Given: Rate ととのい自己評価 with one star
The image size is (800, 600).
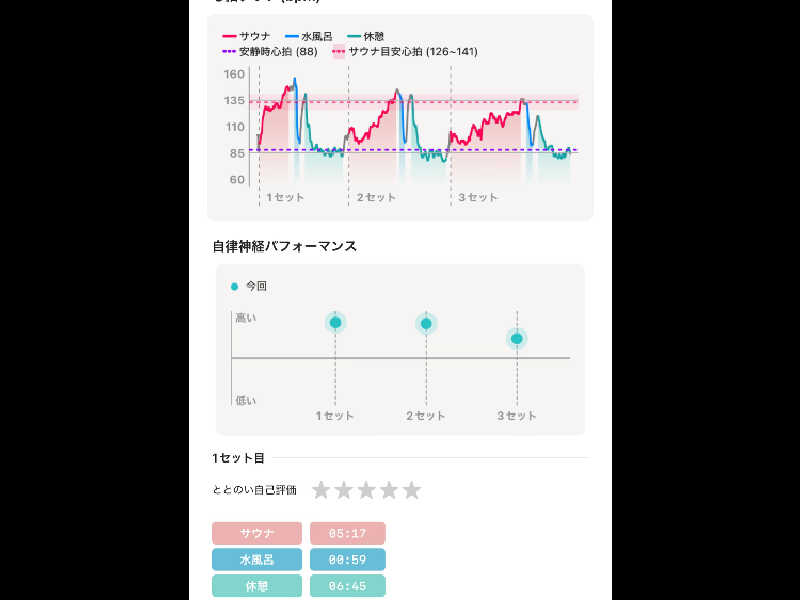Looking at the screenshot, I should (x=321, y=490).
